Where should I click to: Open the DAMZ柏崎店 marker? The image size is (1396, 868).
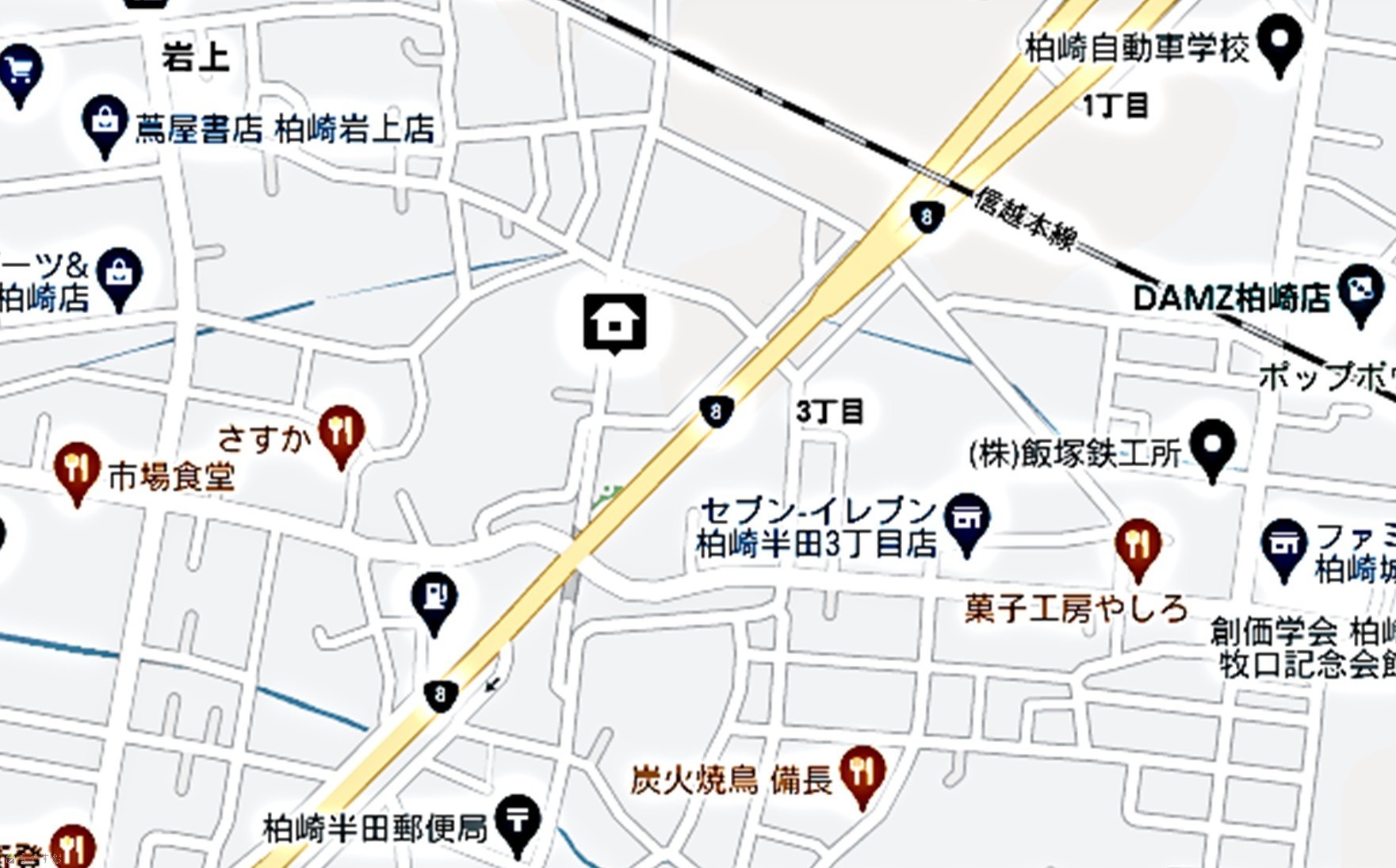click(1360, 291)
